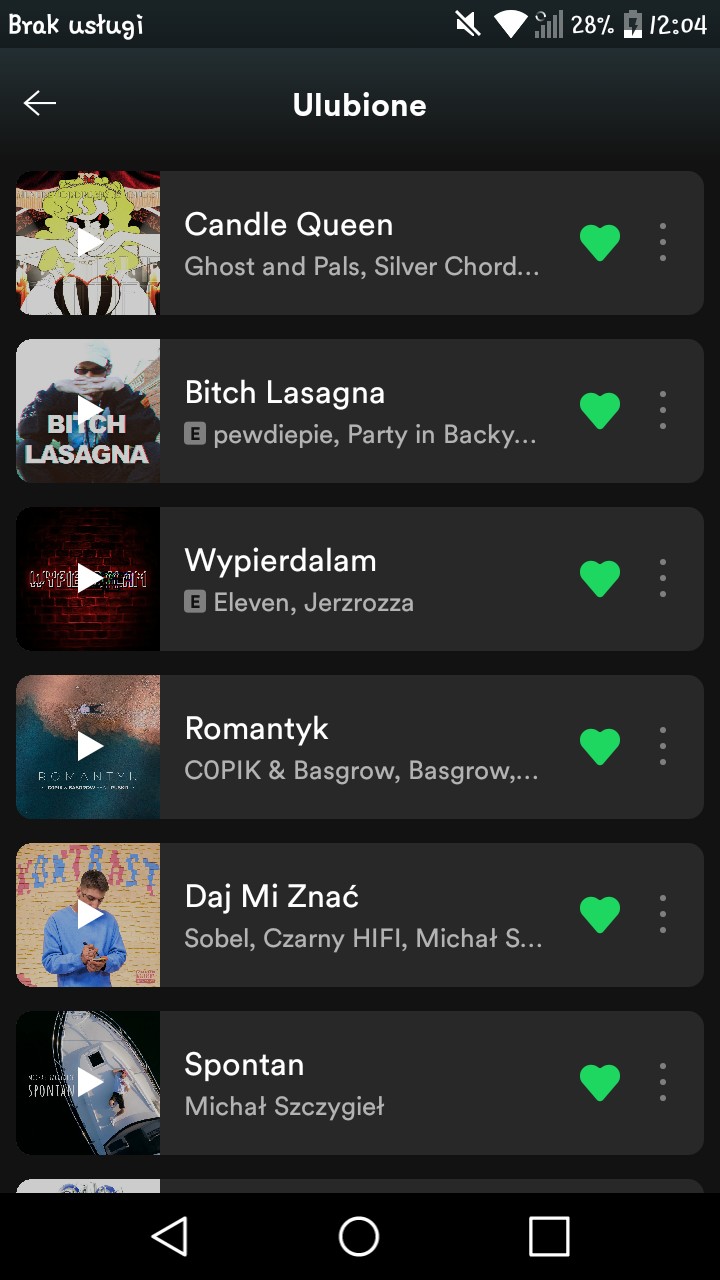This screenshot has width=720, height=1280.
Task: Play Candle Queen from its cover
Action: (x=88, y=243)
